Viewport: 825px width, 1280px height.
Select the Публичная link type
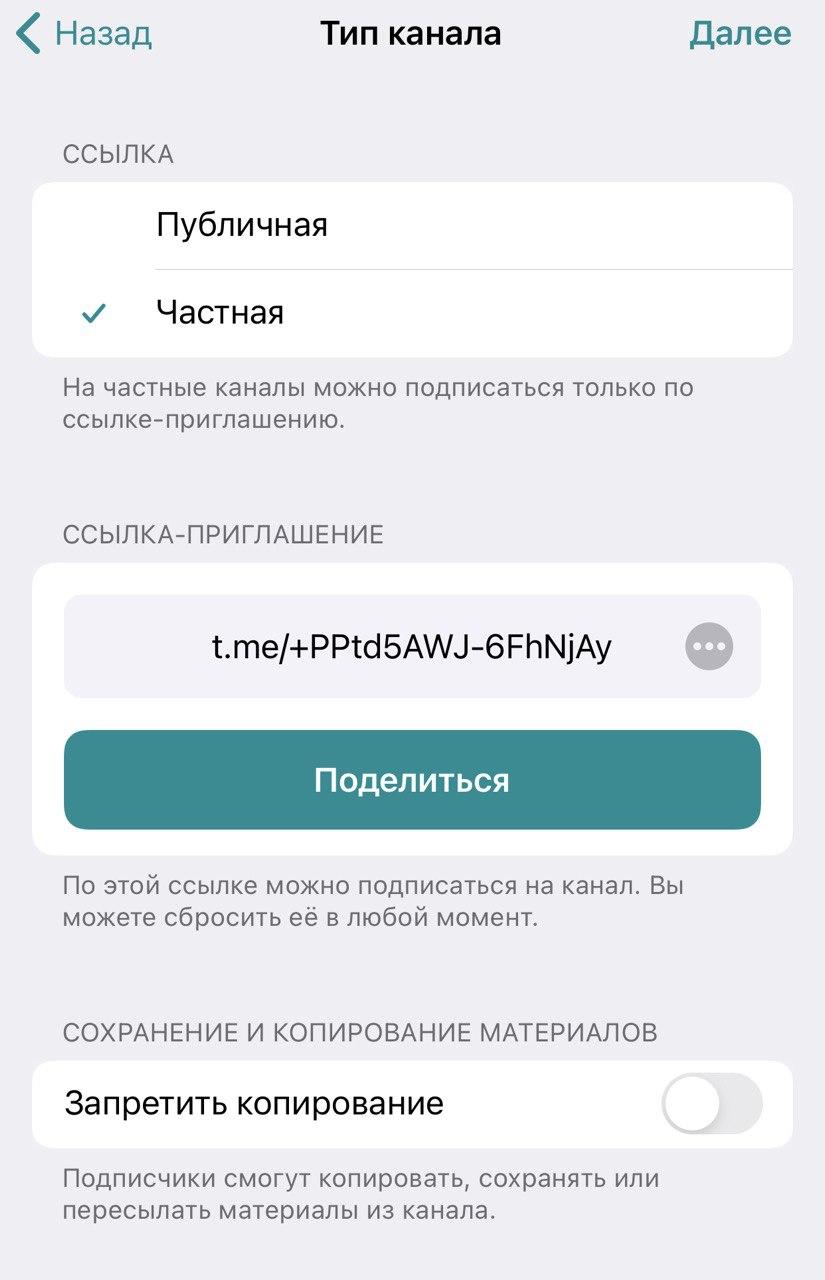pyautogui.click(x=412, y=225)
